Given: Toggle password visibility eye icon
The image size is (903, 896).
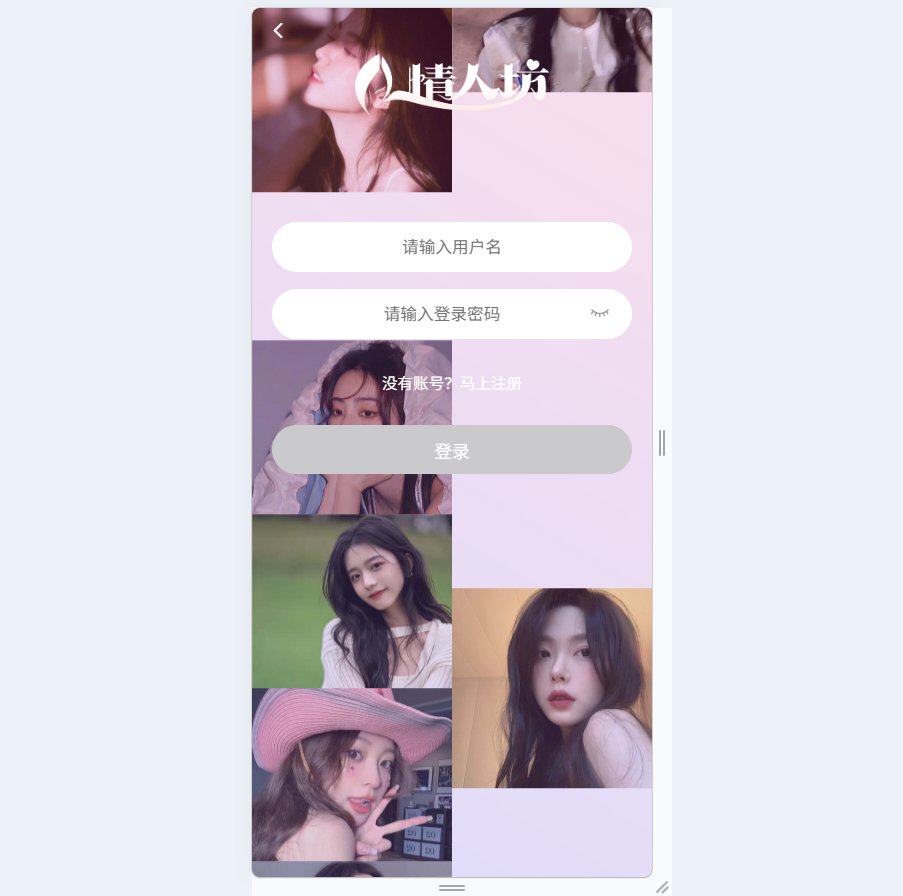Looking at the screenshot, I should (x=599, y=313).
